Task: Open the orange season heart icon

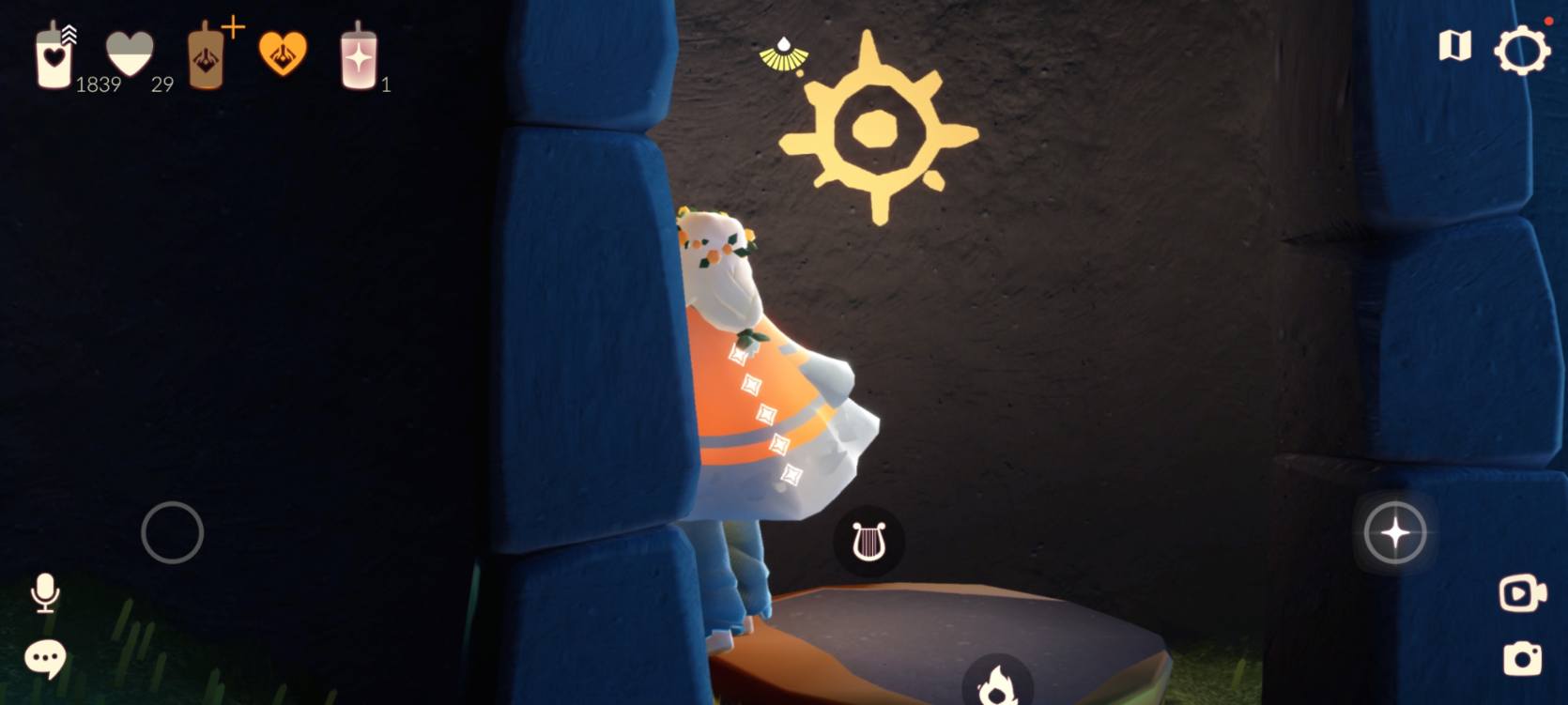Action: [x=283, y=54]
